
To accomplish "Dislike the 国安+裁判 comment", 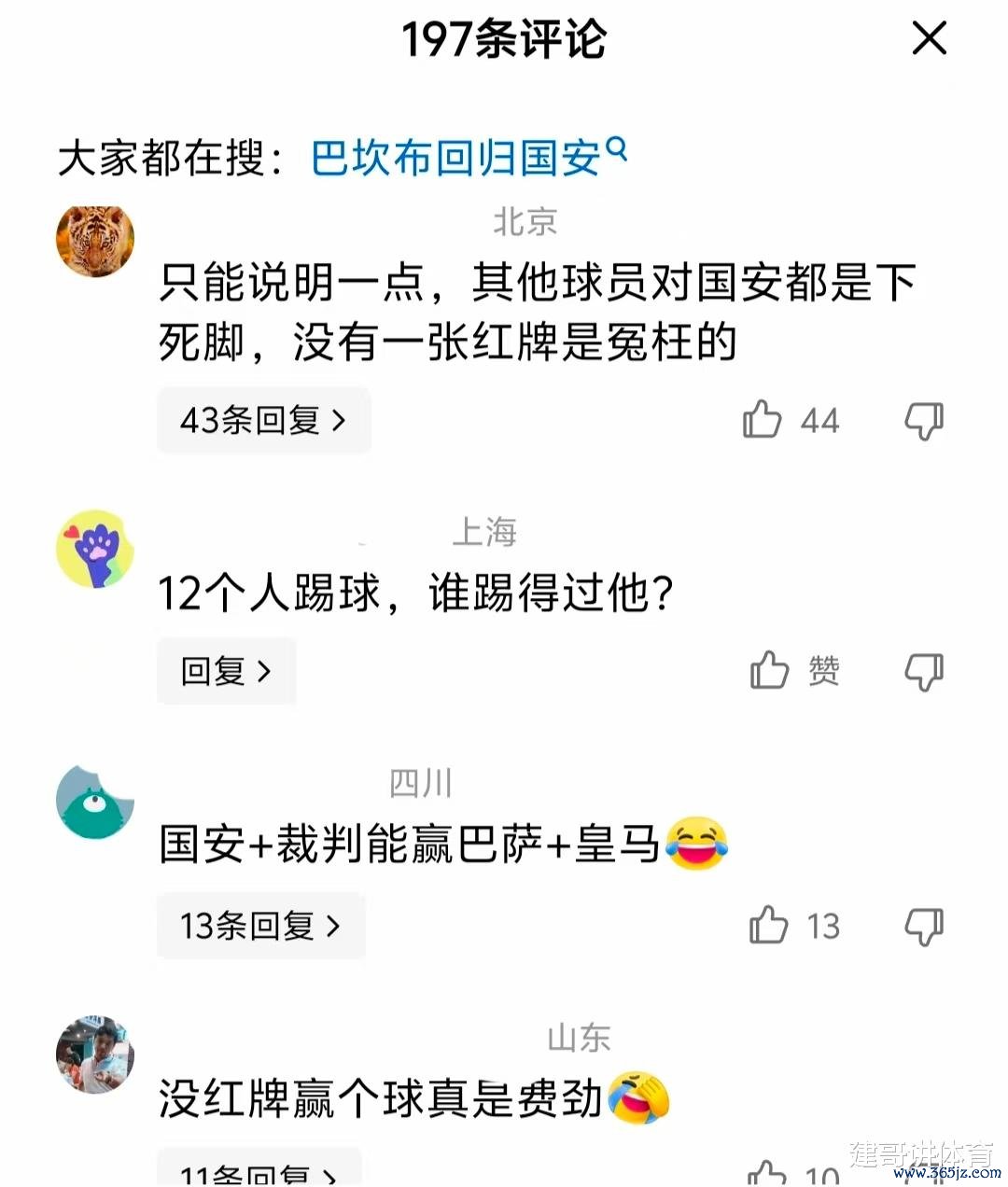I will pyautogui.click(x=924, y=926).
